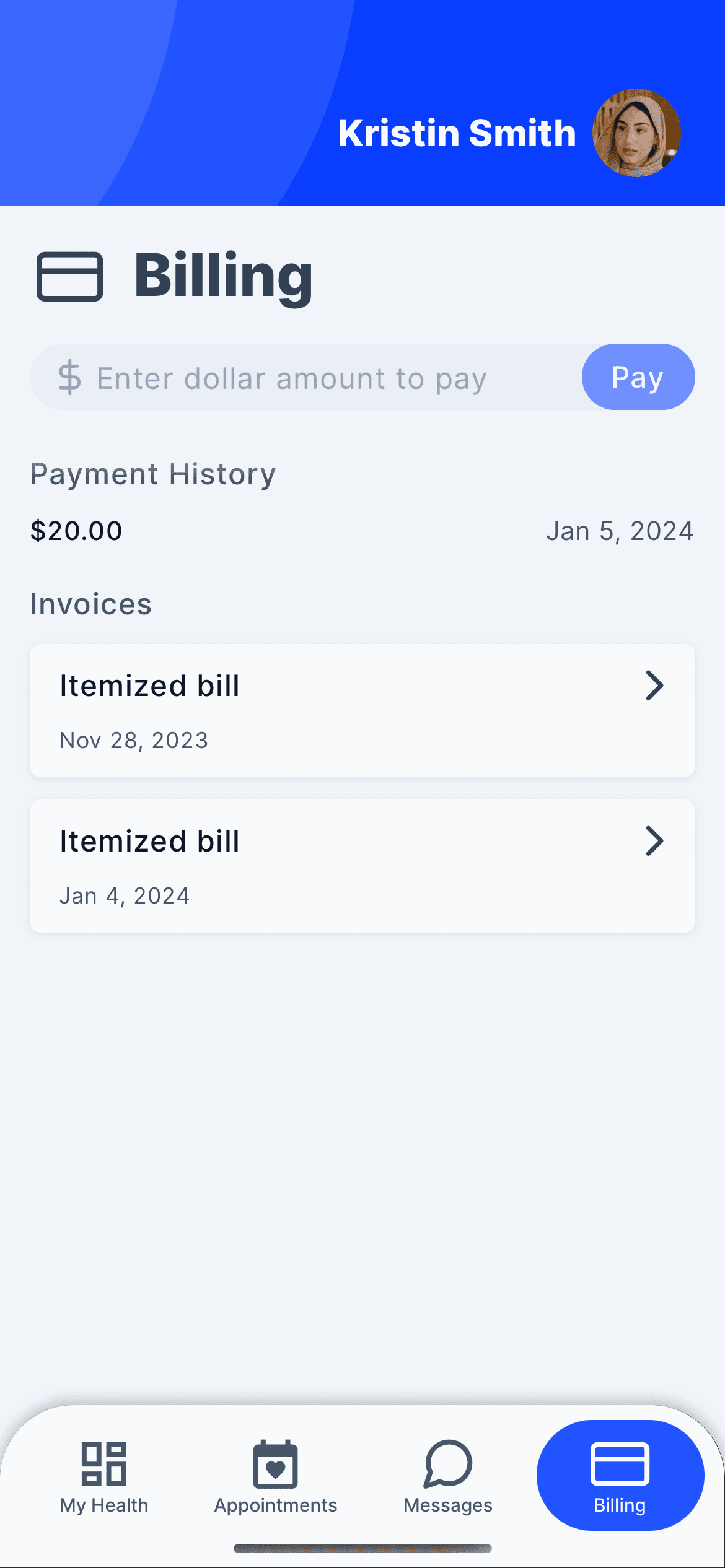Click the Jan 4, 2024 itemized bill card
The width and height of the screenshot is (725, 1568).
(362, 865)
